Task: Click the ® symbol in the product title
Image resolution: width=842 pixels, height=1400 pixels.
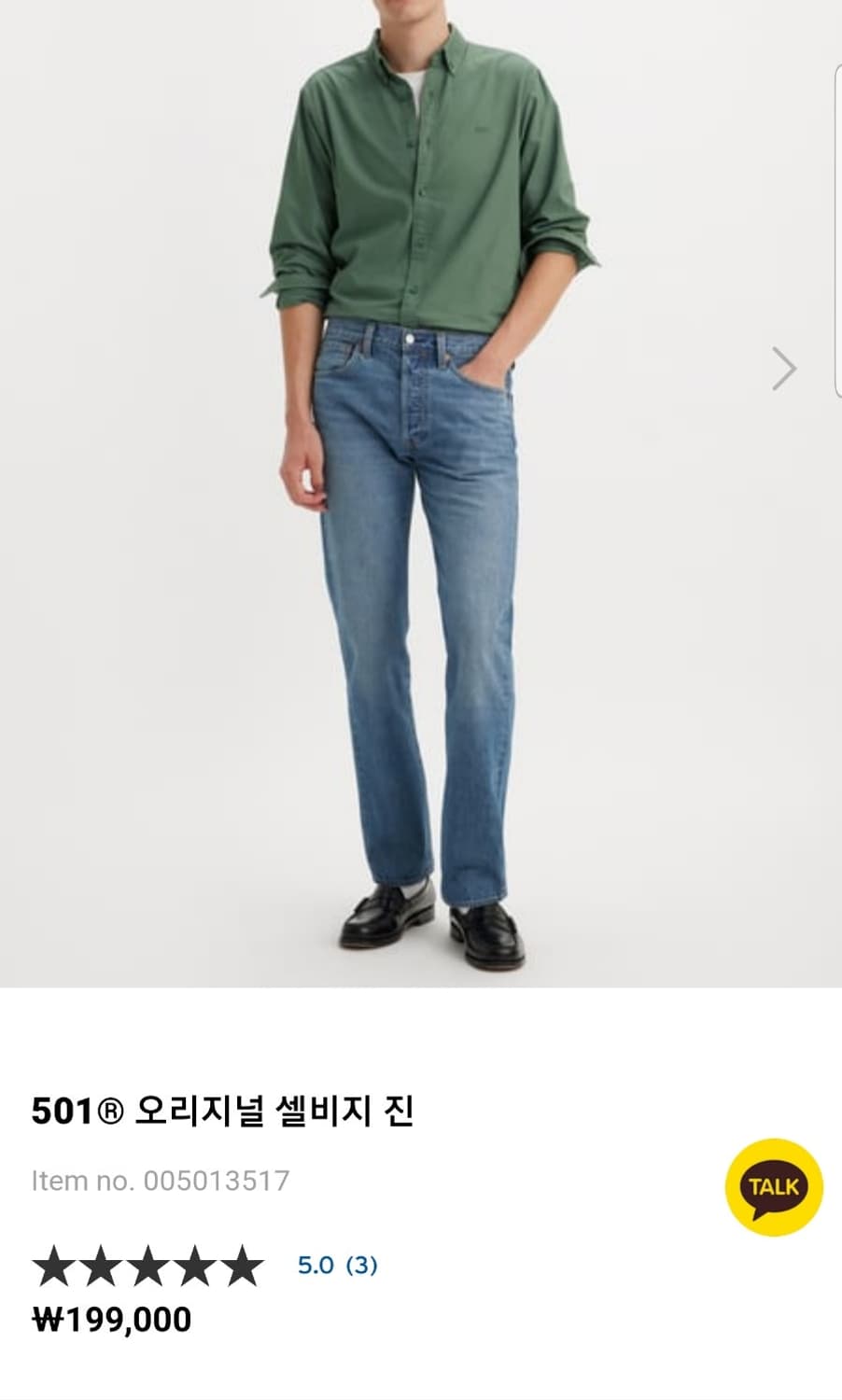Action: coord(106,1111)
